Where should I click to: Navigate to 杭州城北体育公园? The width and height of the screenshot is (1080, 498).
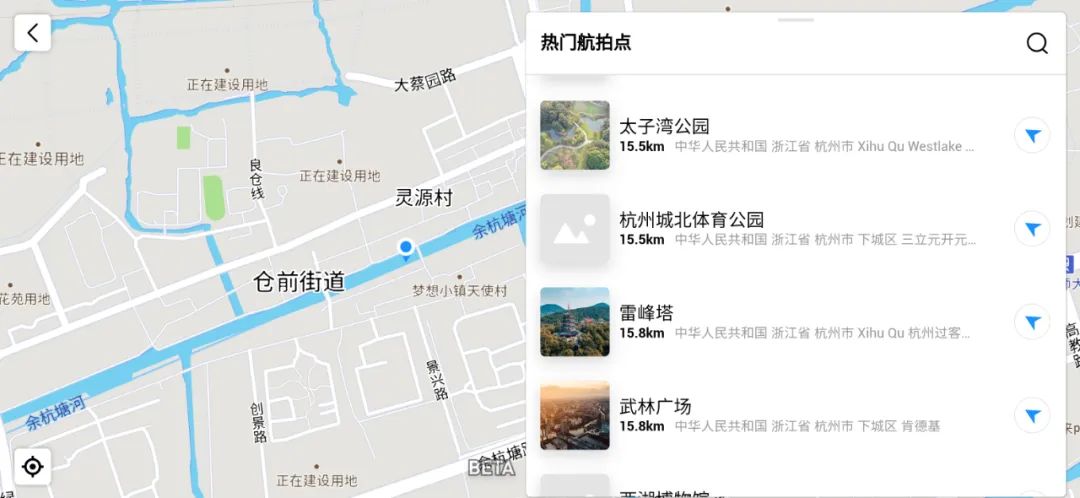point(1032,229)
